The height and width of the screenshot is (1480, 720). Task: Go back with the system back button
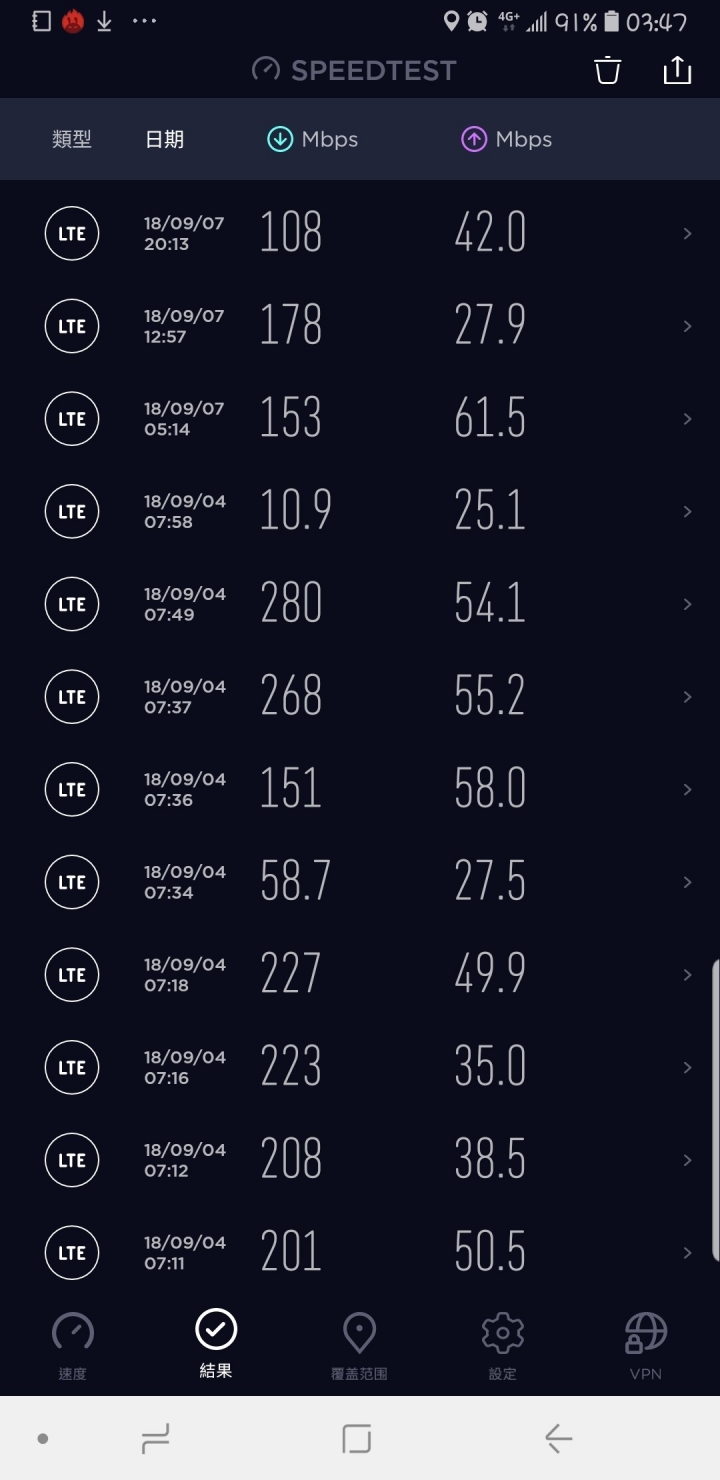(558, 1439)
